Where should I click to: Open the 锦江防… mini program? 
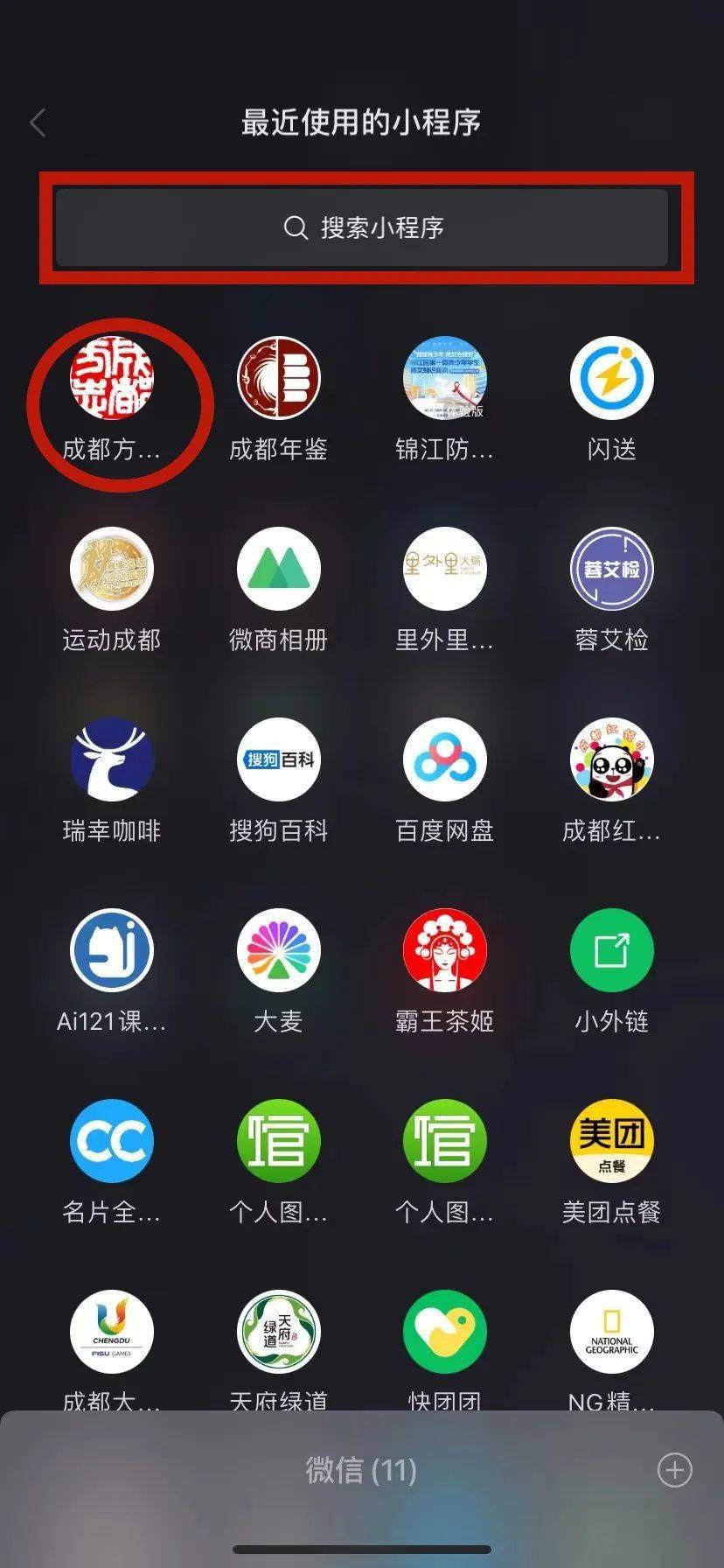point(444,379)
